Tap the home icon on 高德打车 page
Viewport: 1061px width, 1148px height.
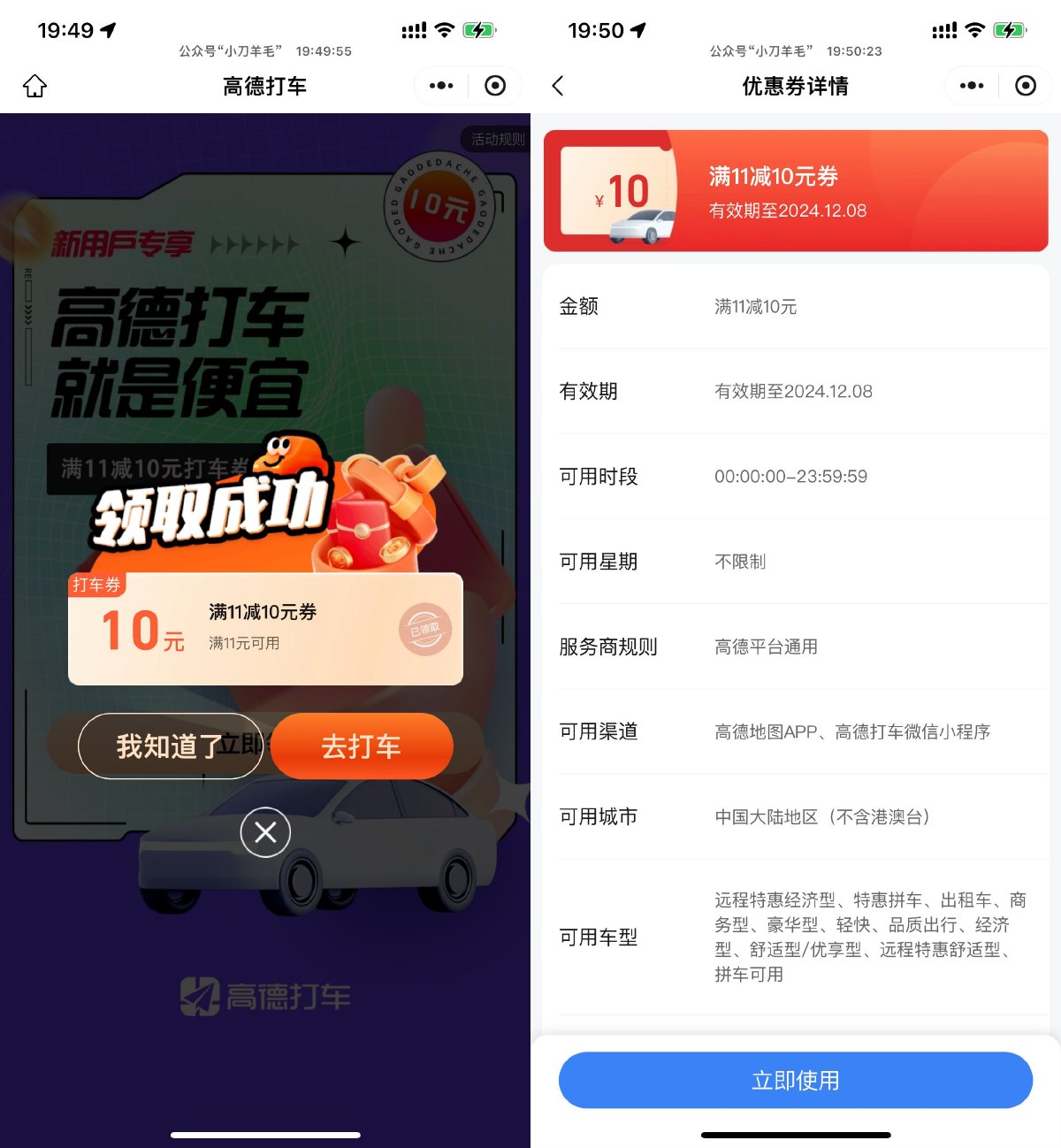[x=34, y=86]
